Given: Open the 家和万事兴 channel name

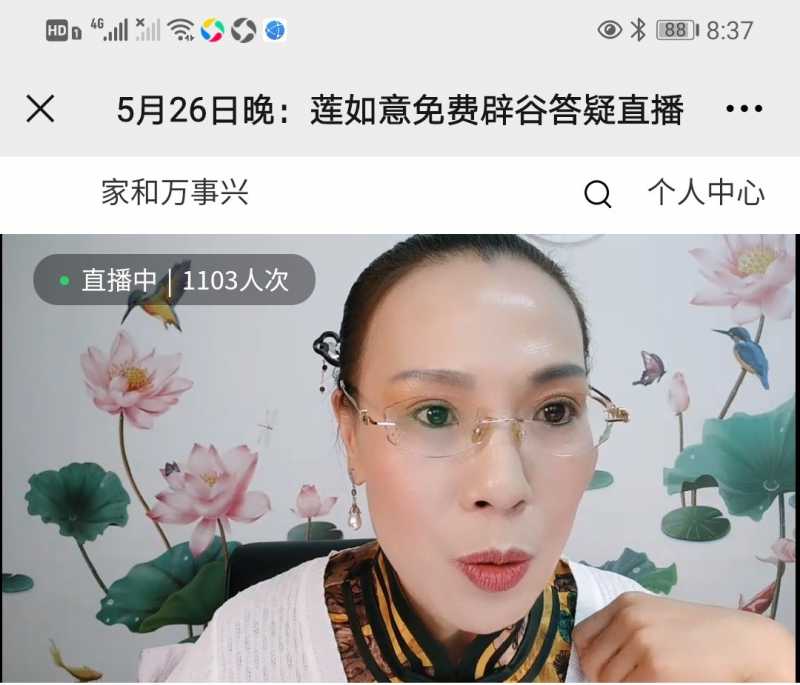Looking at the screenshot, I should coord(174,193).
